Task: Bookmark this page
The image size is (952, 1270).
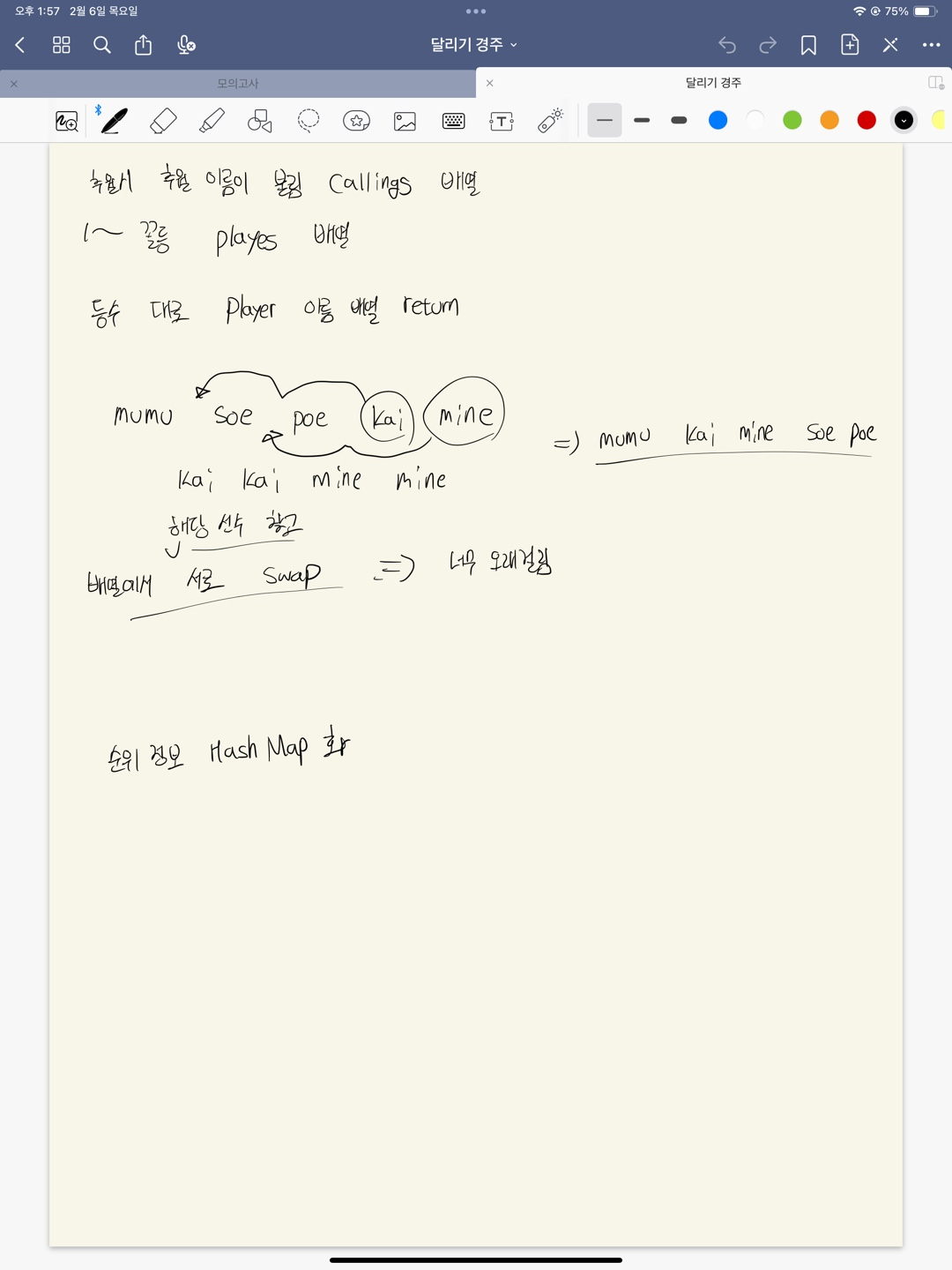Action: 808,45
